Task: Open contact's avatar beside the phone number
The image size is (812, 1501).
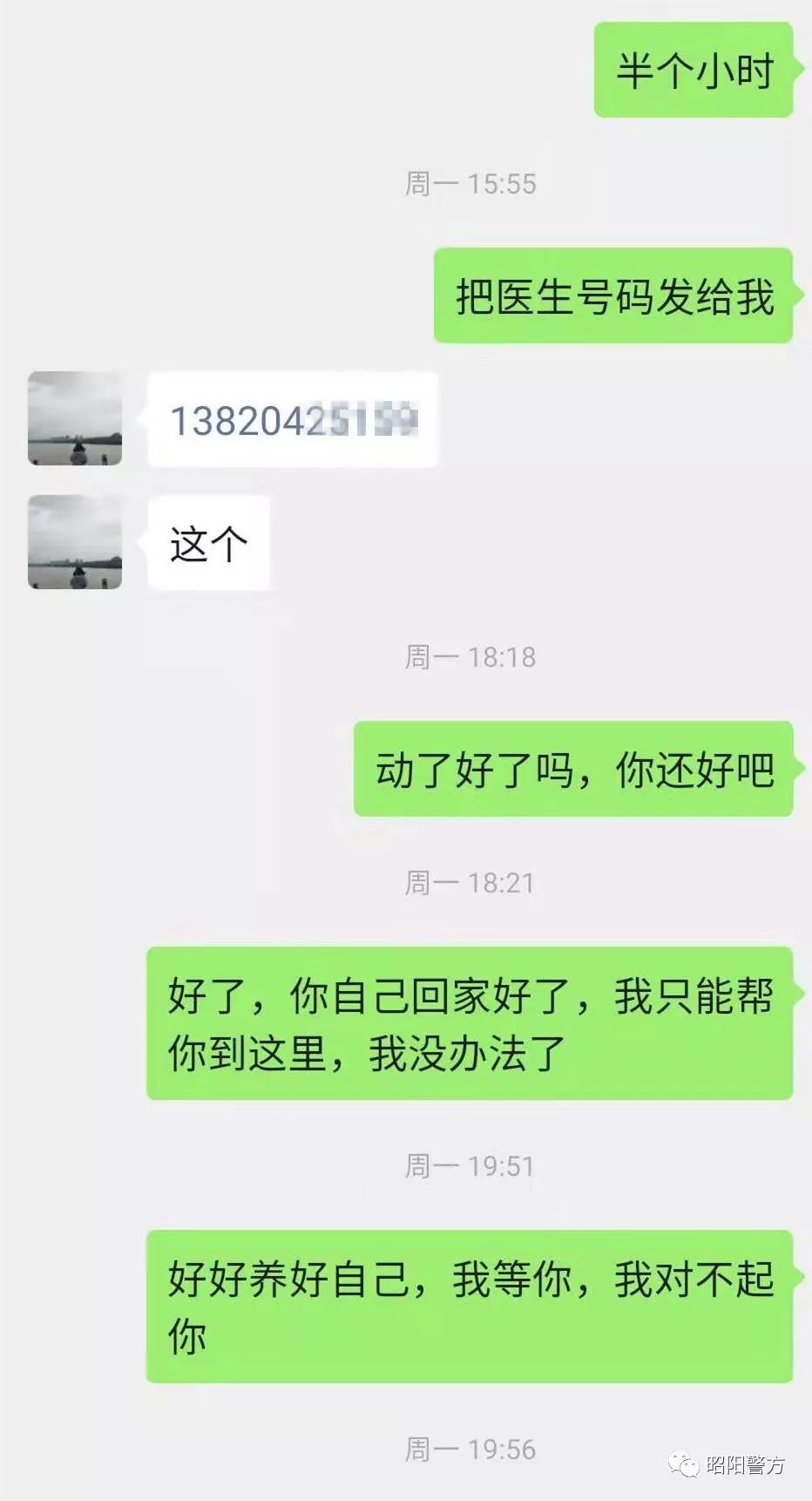Action: (75, 418)
